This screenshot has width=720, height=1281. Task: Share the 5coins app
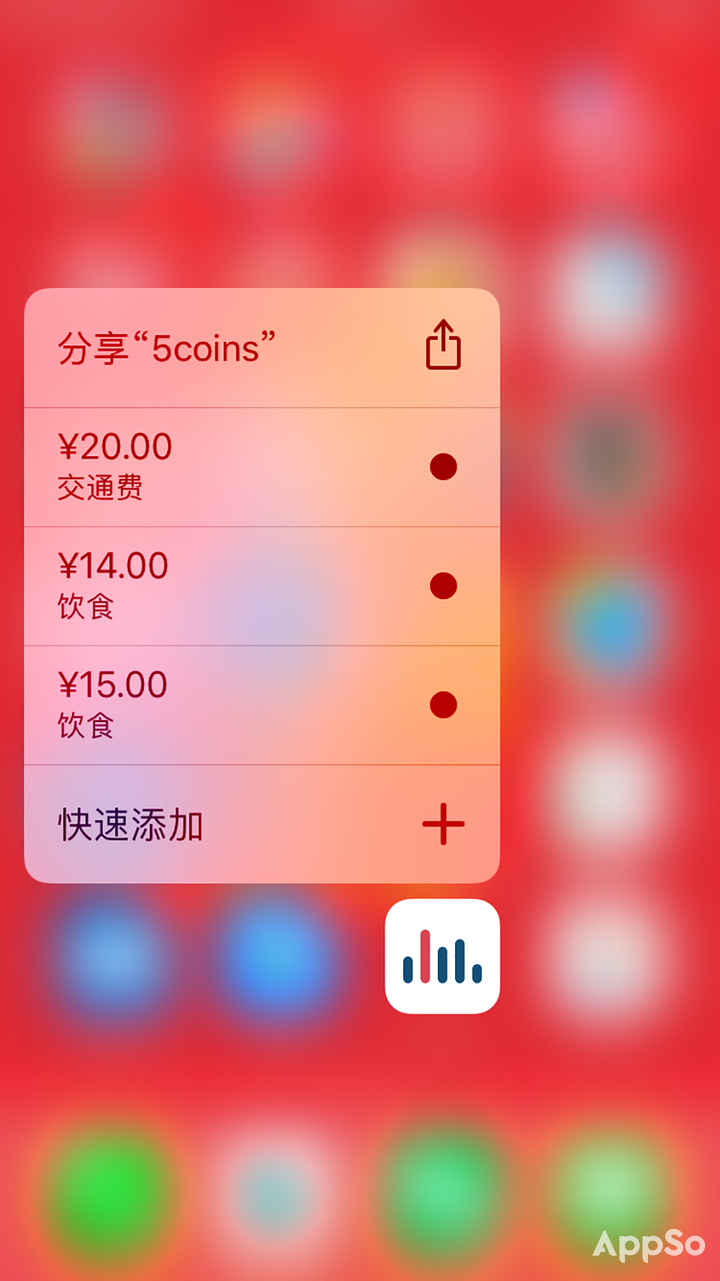tap(261, 349)
